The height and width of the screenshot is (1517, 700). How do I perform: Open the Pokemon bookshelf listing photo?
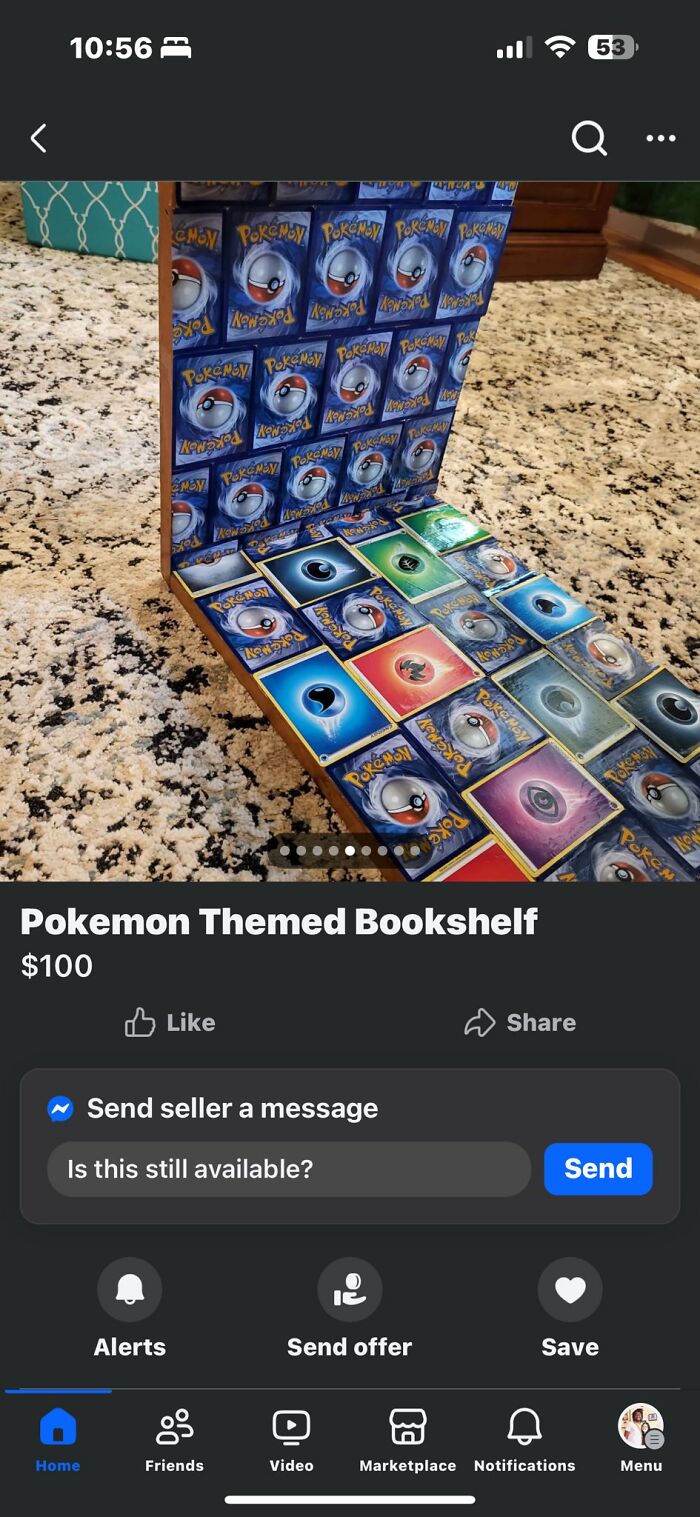(x=350, y=530)
